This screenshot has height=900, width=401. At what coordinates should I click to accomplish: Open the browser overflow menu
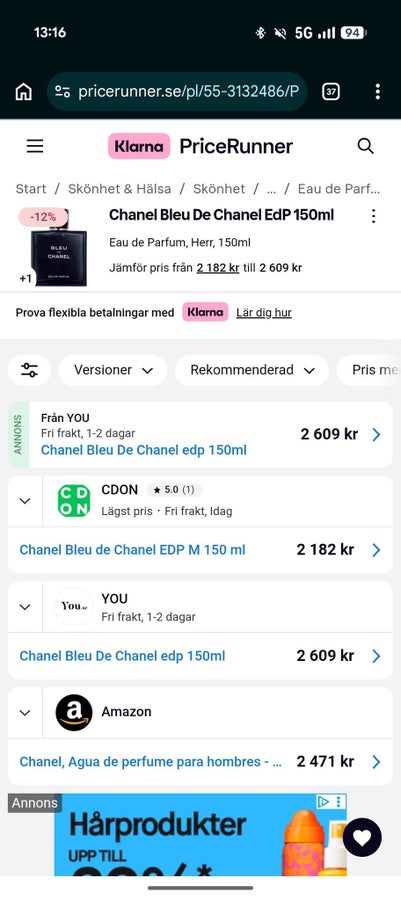point(377,91)
